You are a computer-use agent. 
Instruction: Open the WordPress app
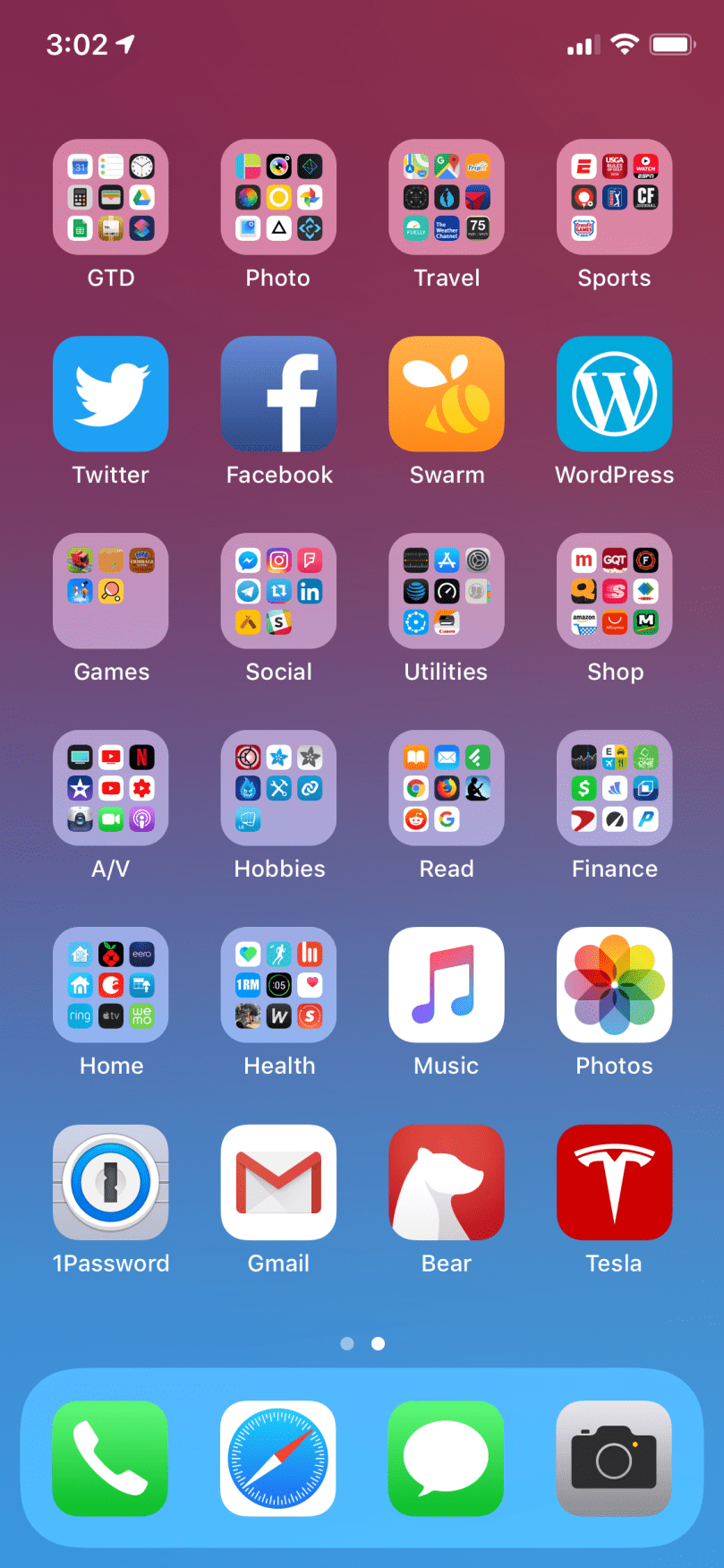coord(614,394)
